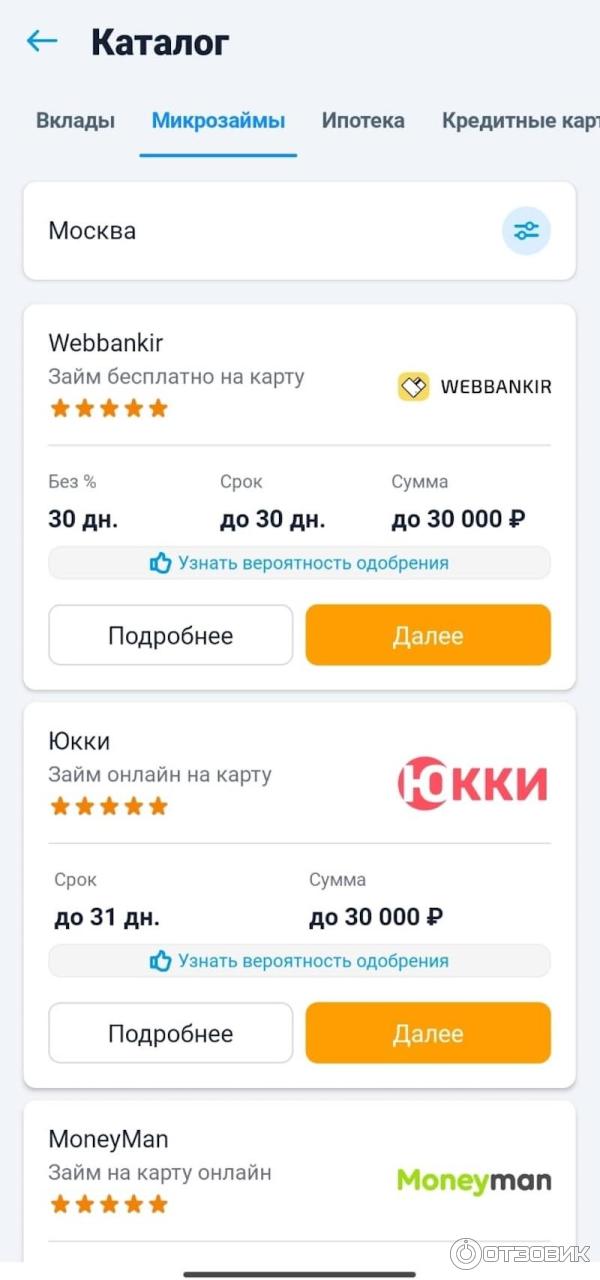
Task: Check approval probability for Webbankir
Action: tap(299, 563)
